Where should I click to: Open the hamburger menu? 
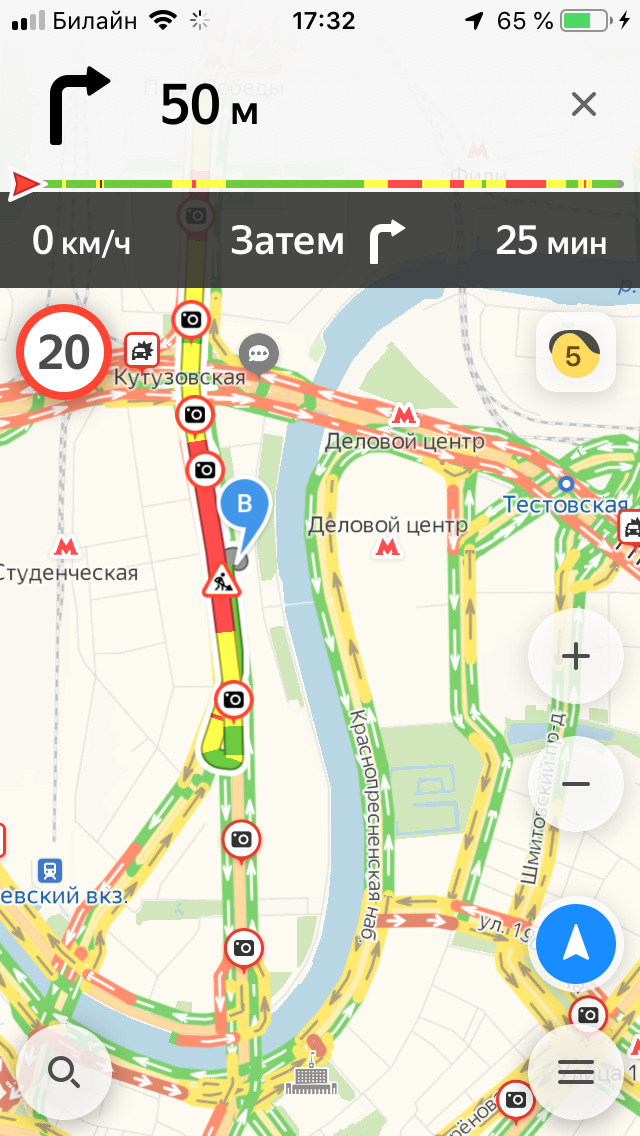click(x=576, y=1072)
